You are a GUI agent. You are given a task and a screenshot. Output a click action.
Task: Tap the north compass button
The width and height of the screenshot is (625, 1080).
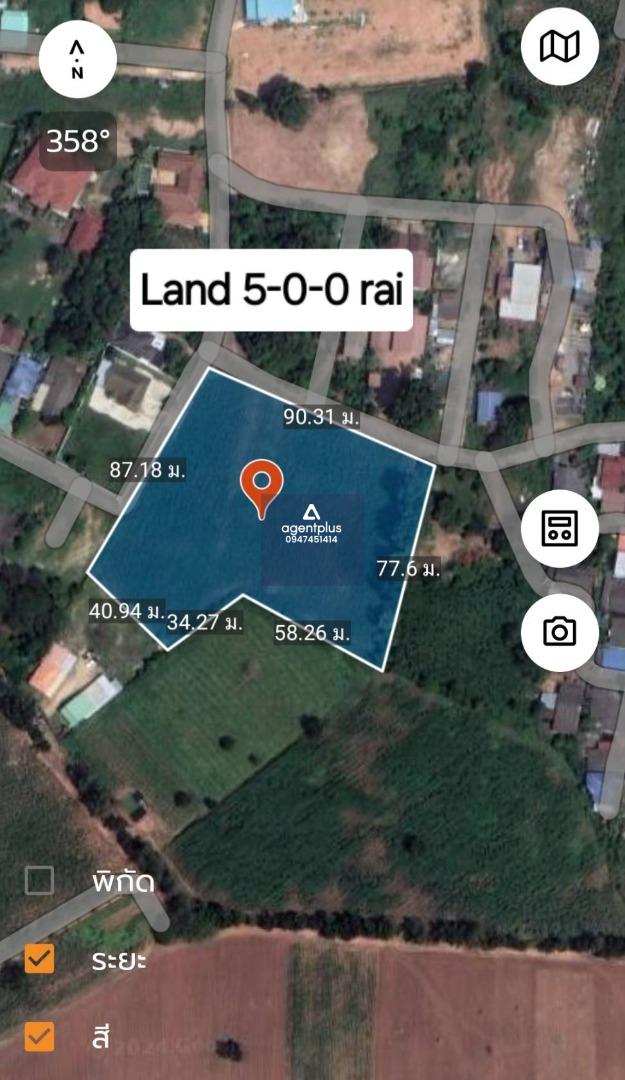(x=77, y=59)
